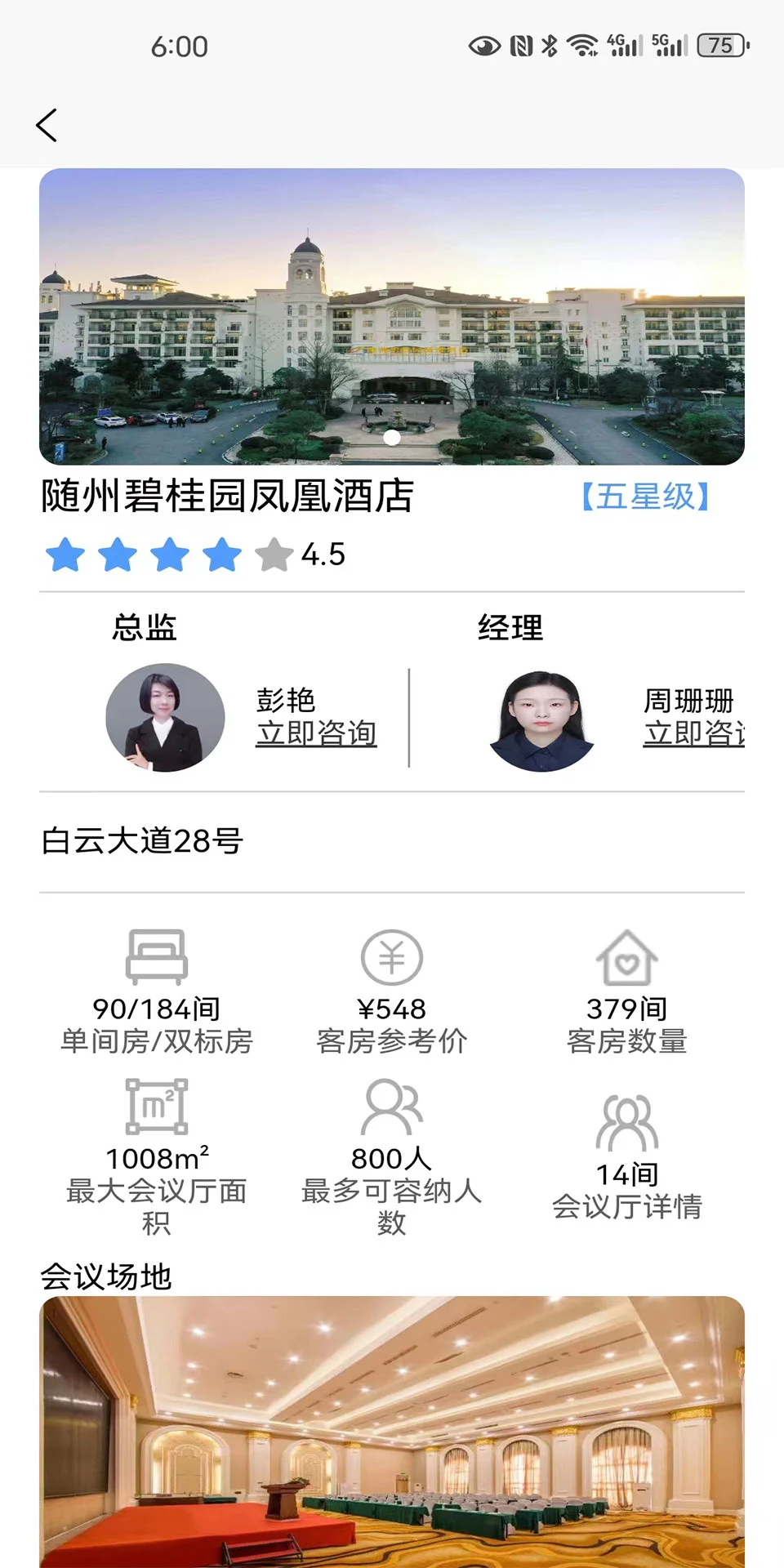Click 立即咨询 under 彭艳

click(x=317, y=734)
